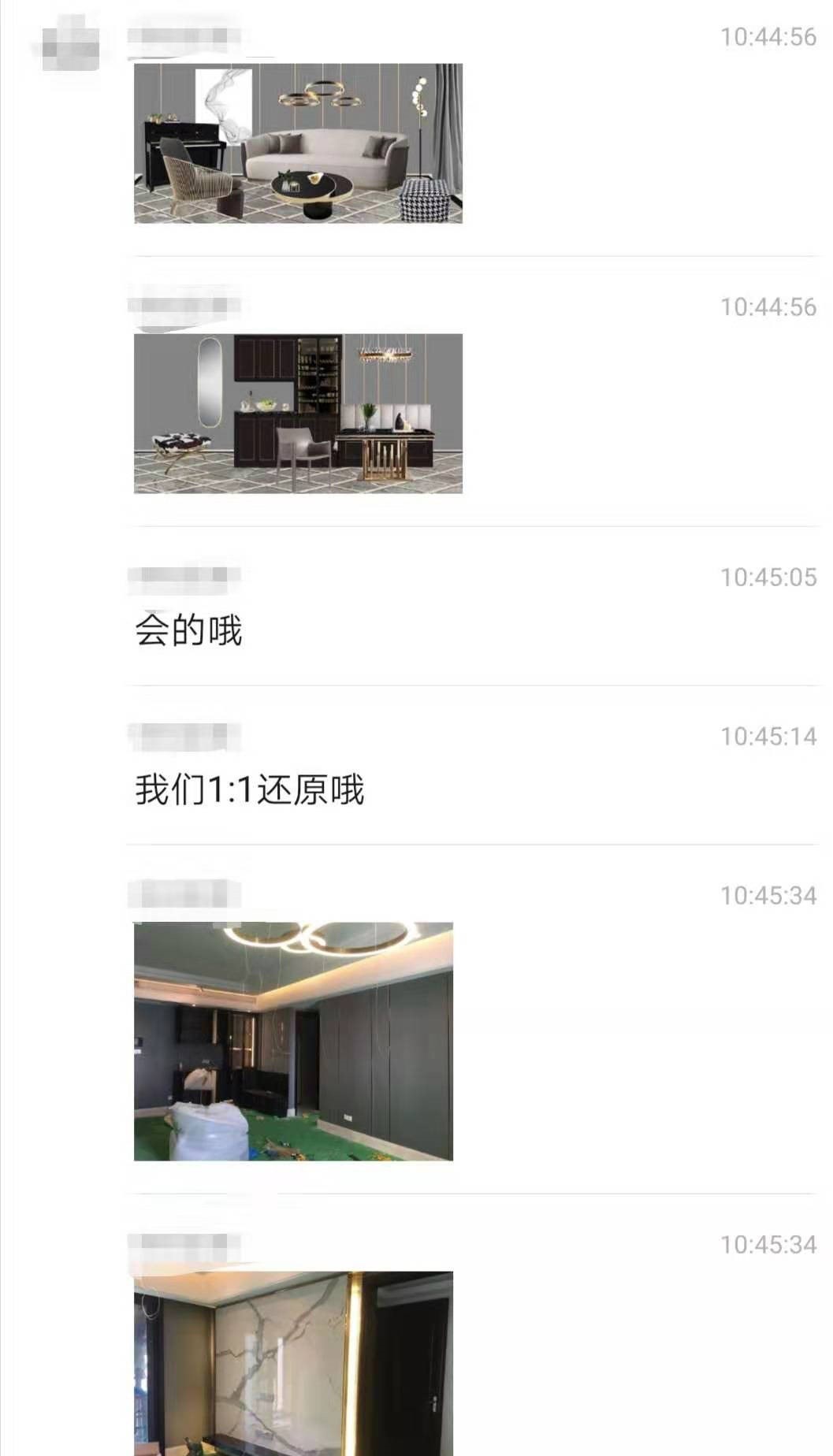Viewport: 833px width, 1456px height.
Task: Open the living room design image with the sofa
Action: point(298,143)
